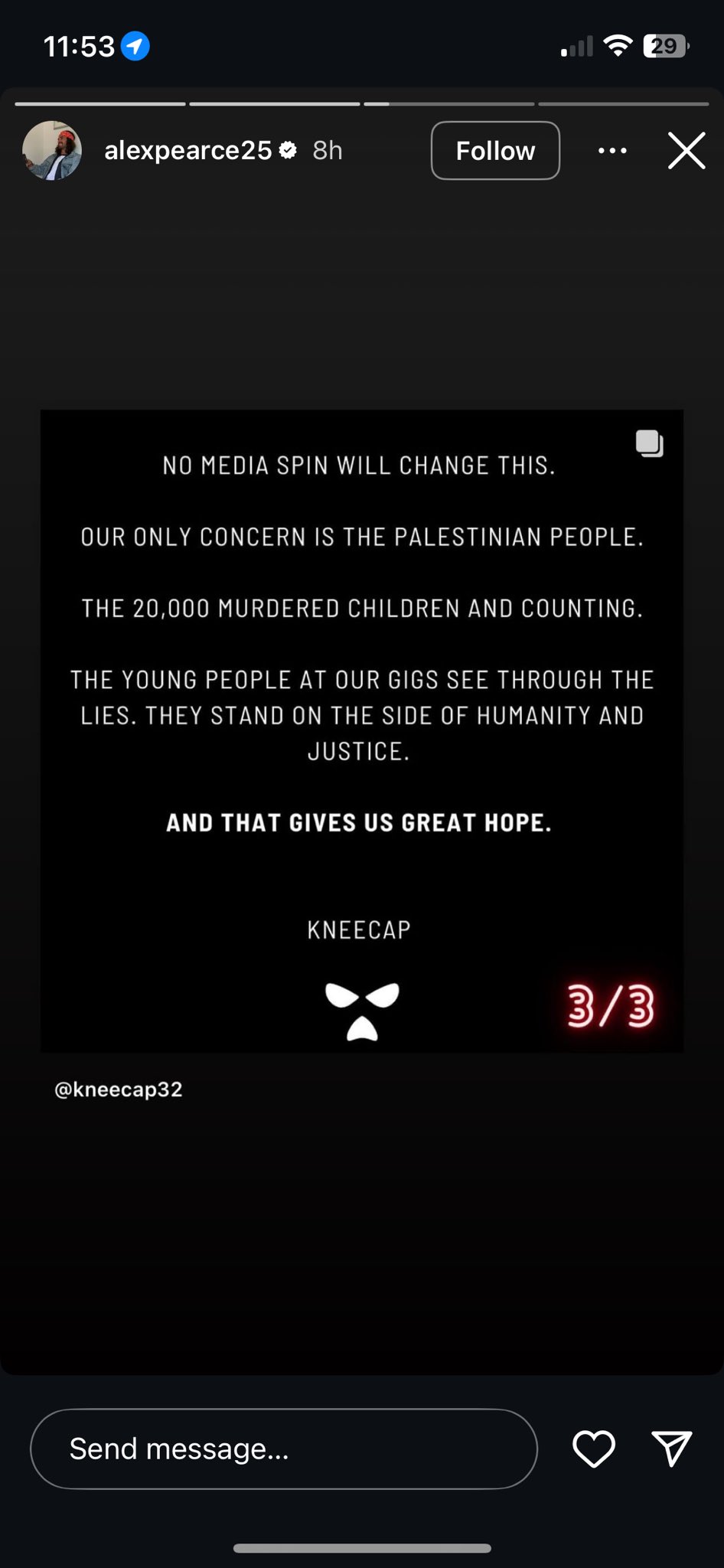Share story via paper plane icon
Image resolution: width=724 pixels, height=1568 pixels.
(672, 1449)
